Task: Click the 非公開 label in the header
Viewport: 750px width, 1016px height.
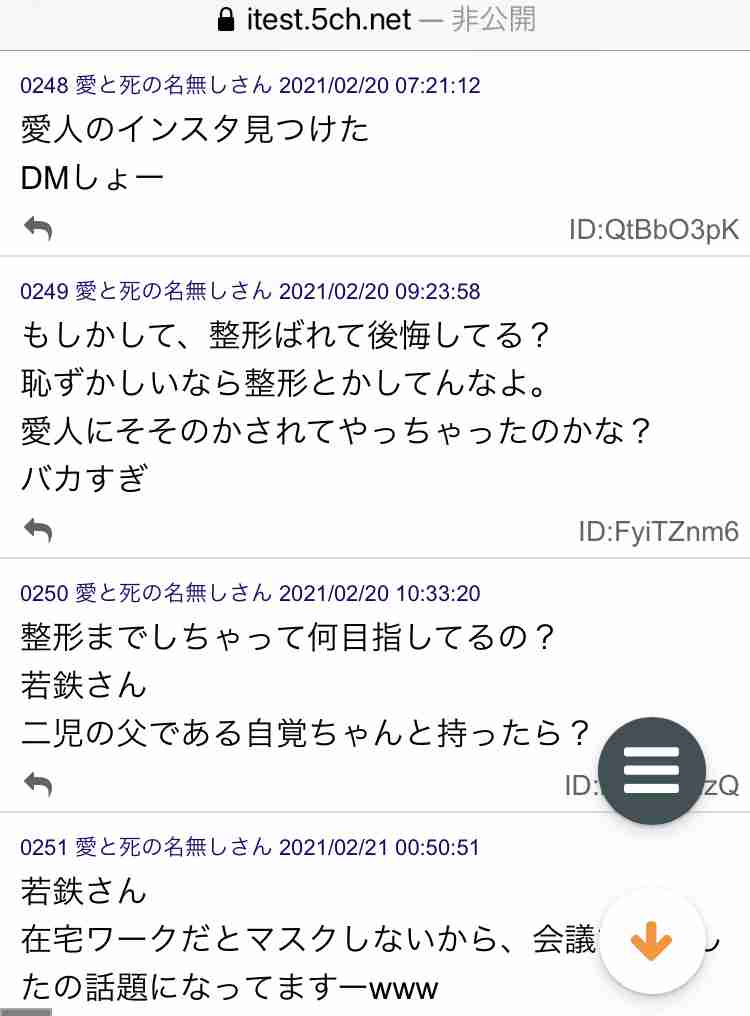Action: point(493,18)
